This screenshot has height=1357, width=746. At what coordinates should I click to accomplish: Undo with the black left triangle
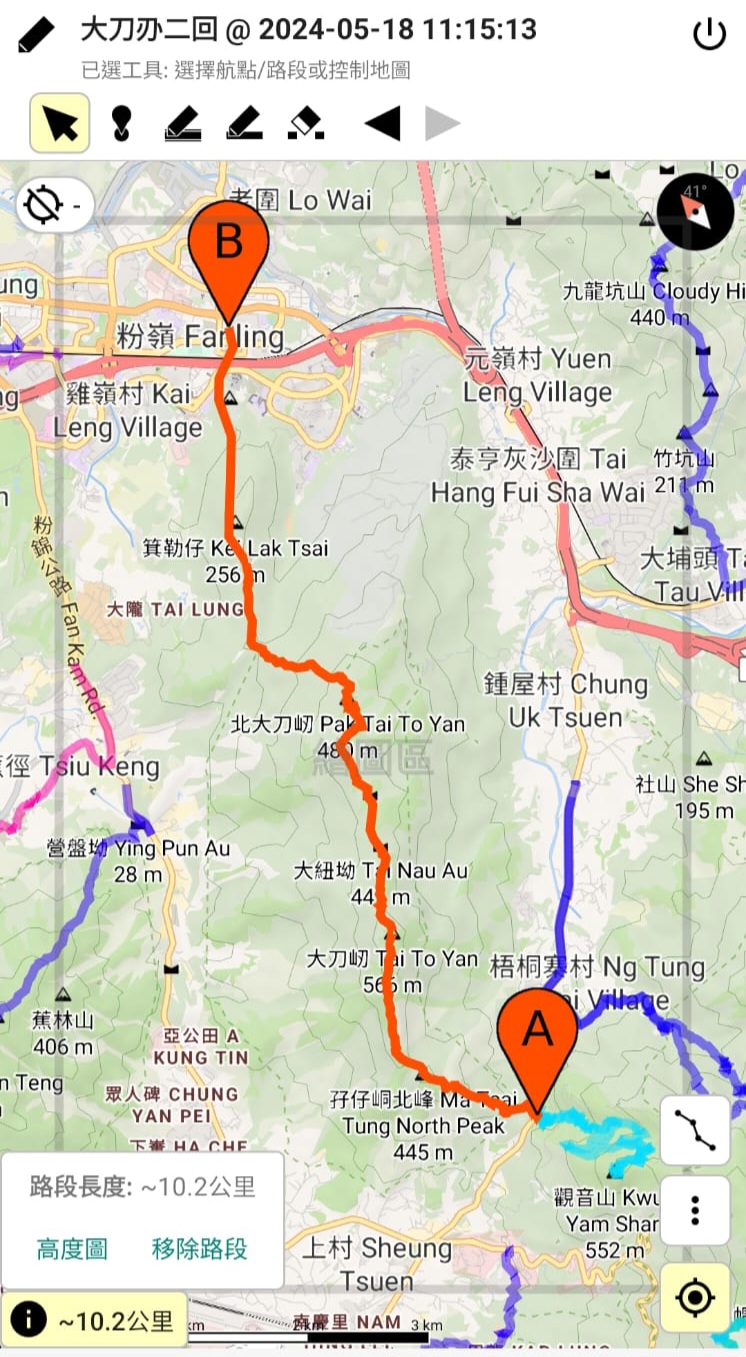pyautogui.click(x=382, y=124)
